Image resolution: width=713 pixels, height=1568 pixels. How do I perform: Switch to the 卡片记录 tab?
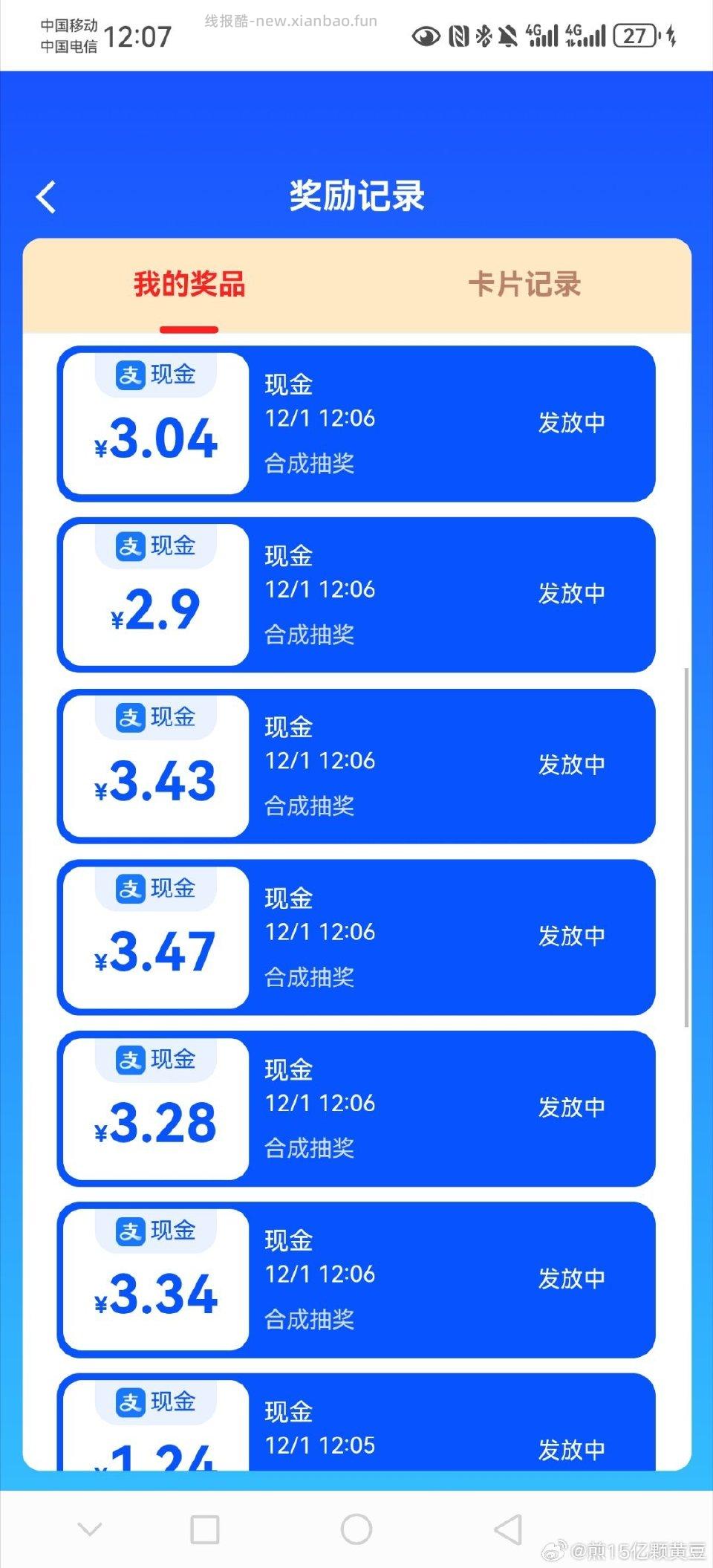pos(525,285)
